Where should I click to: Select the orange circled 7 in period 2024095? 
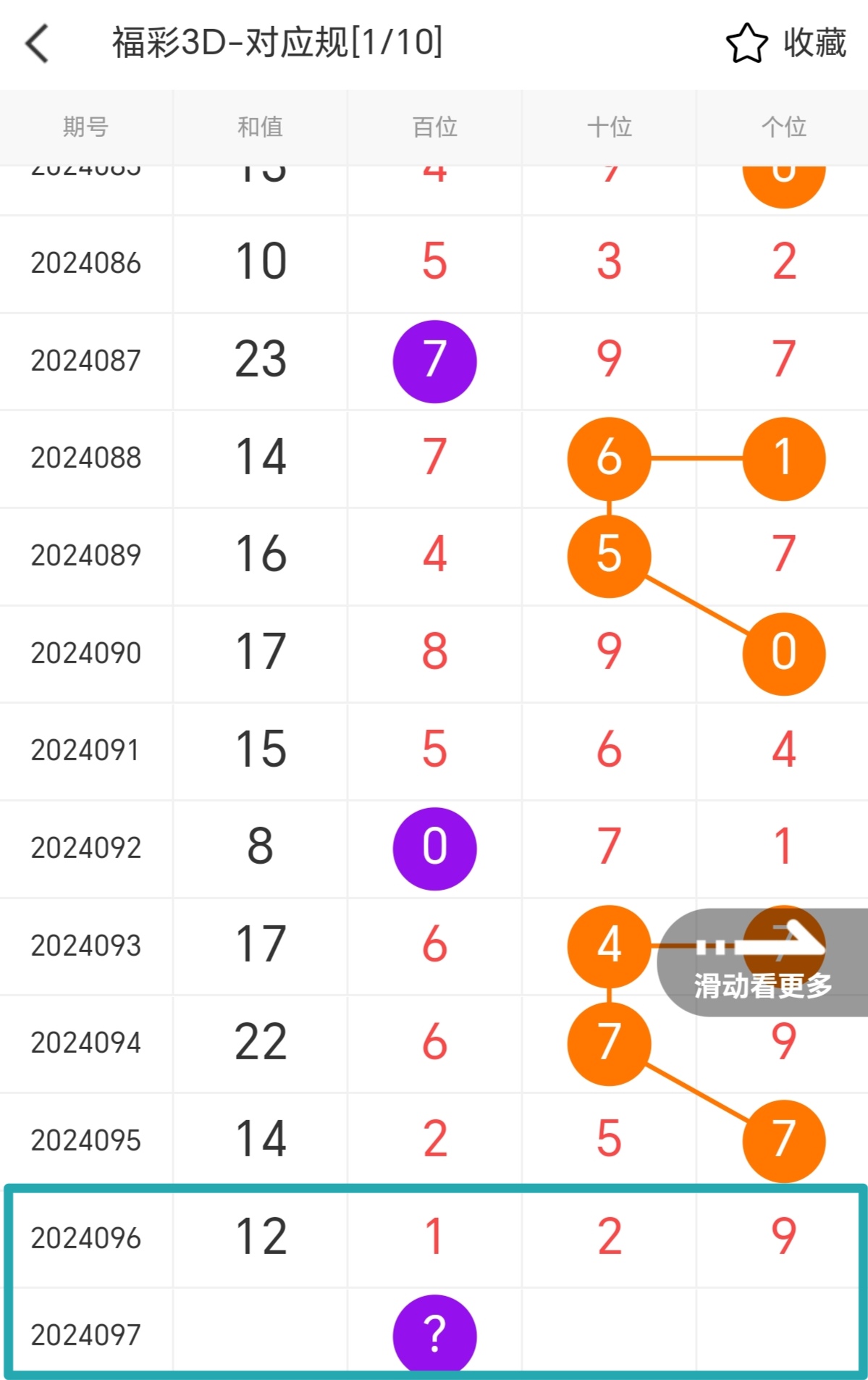tap(783, 1140)
